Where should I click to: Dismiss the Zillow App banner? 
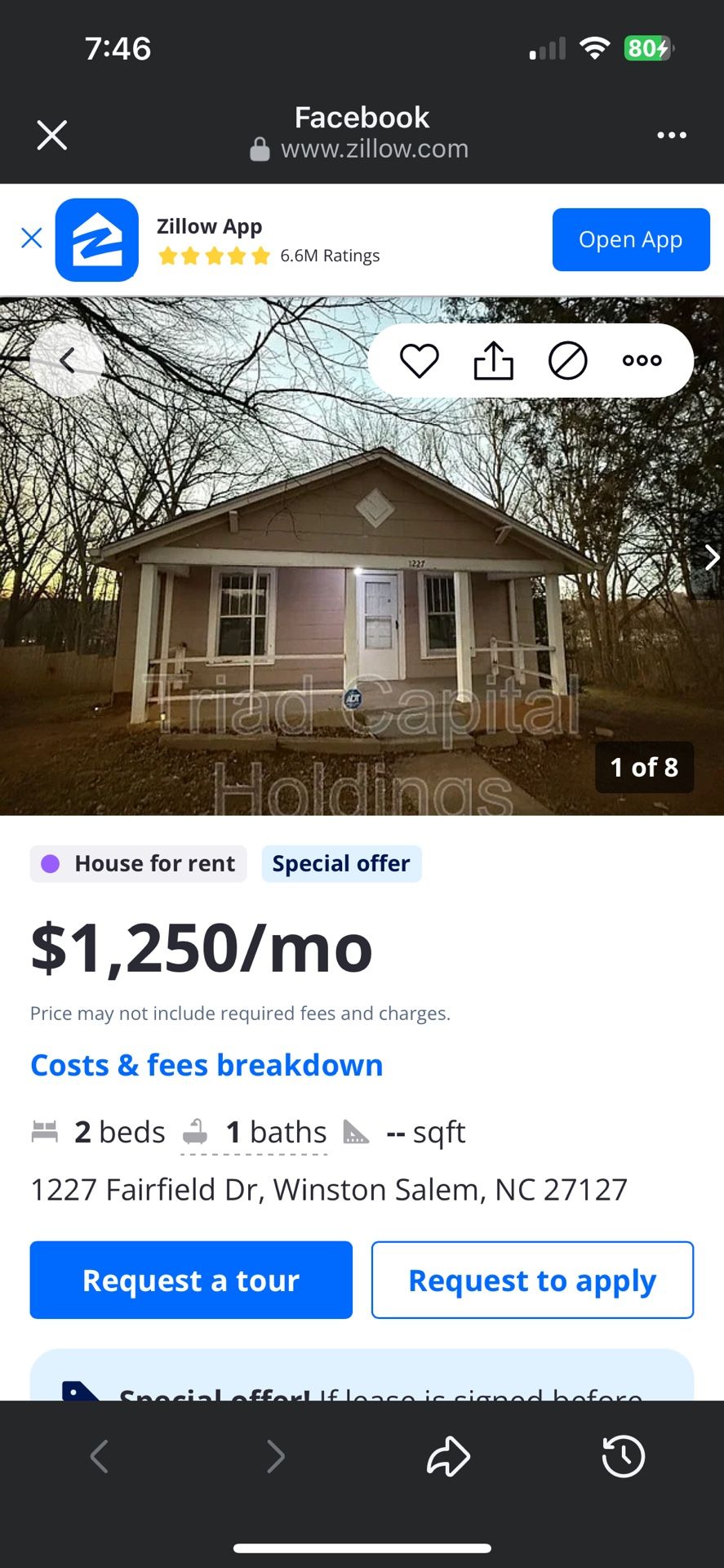[31, 238]
